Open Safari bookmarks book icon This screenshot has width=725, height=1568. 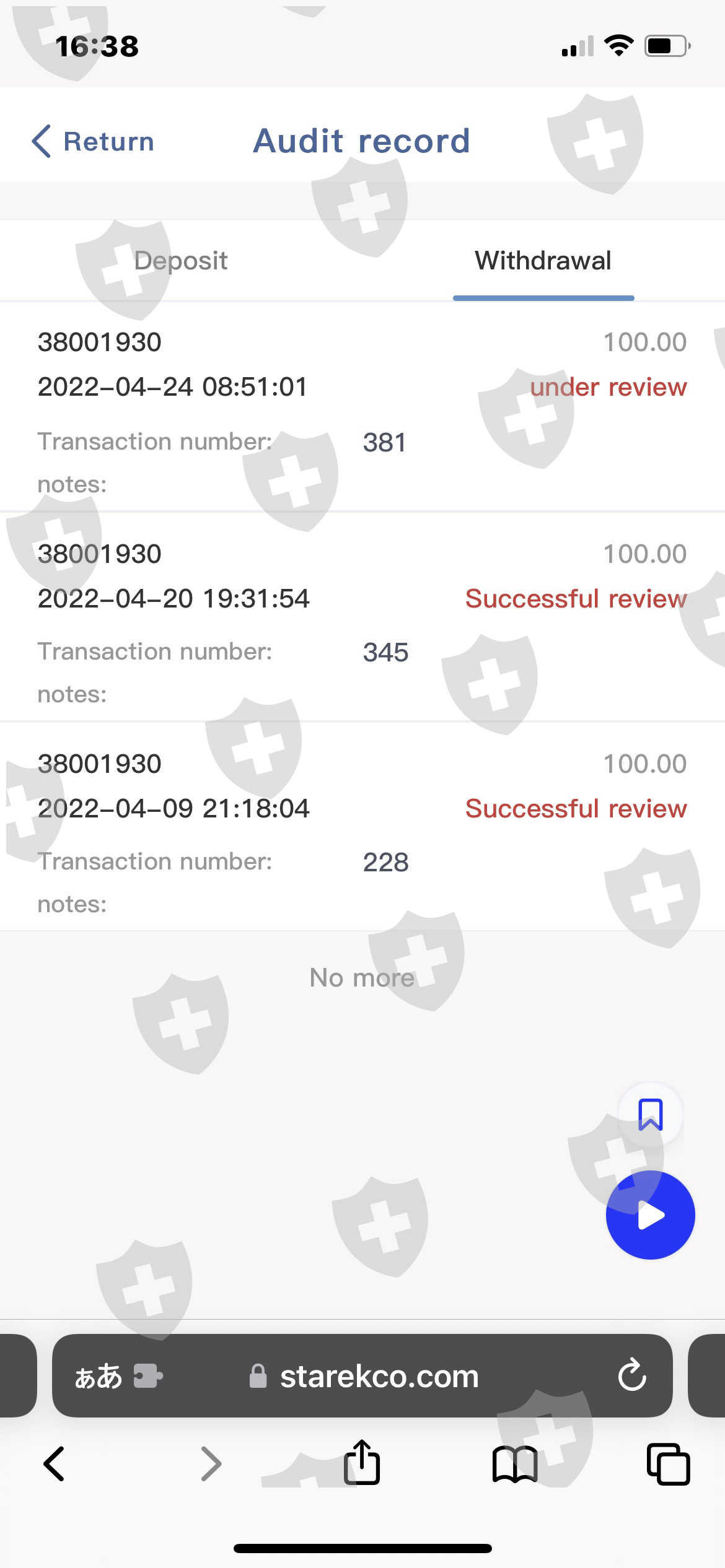coord(514,1464)
